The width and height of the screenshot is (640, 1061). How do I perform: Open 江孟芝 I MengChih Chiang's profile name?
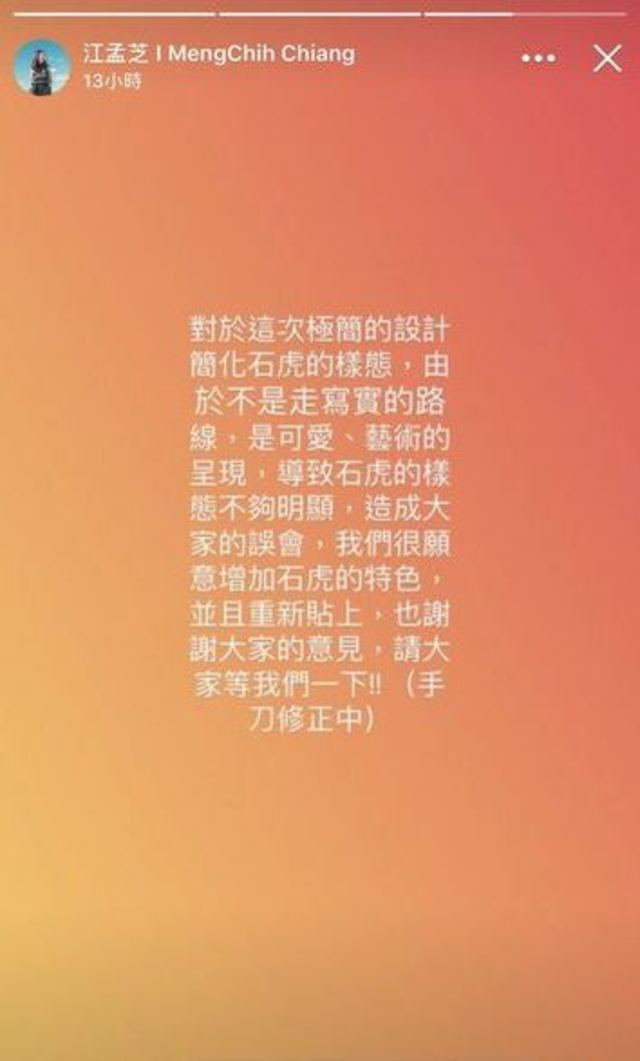tap(217, 53)
